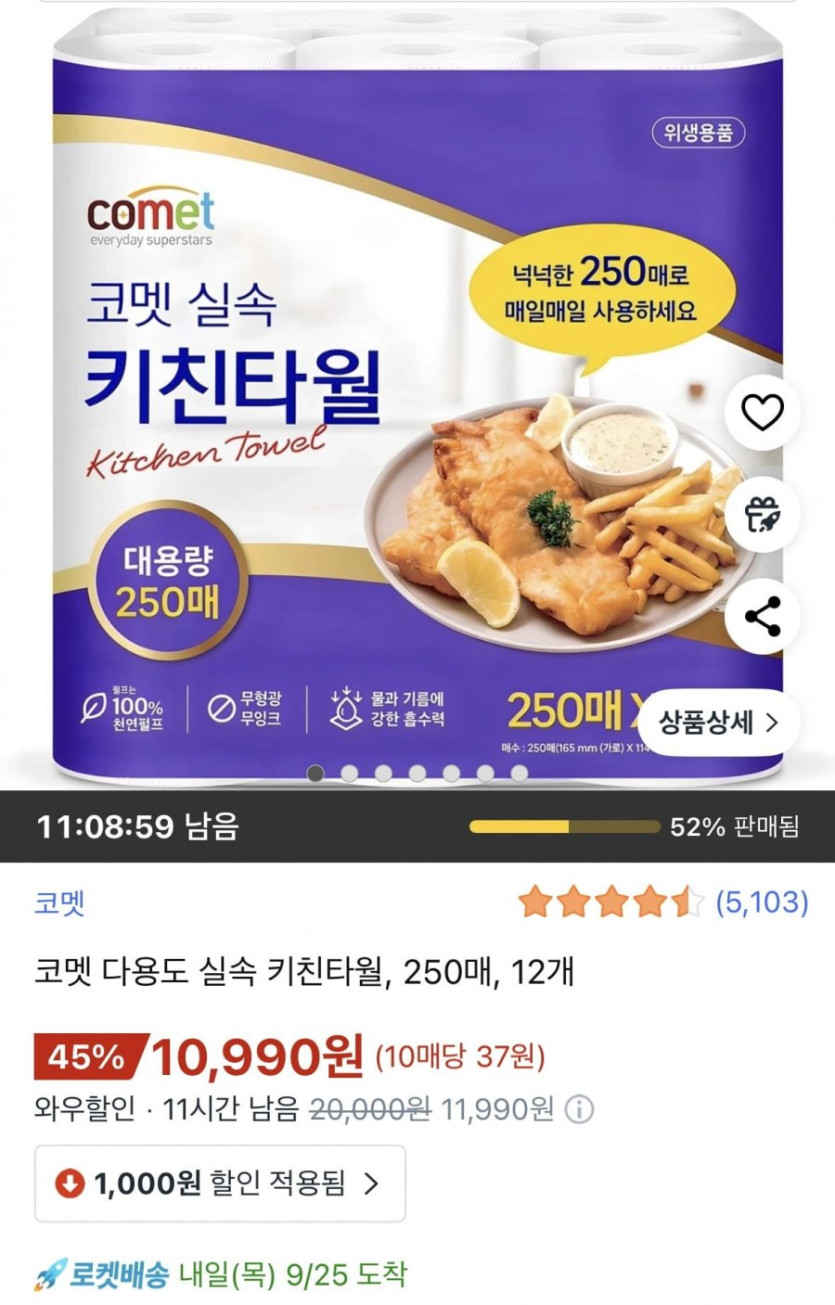The width and height of the screenshot is (835, 1305).
Task: Share this product
Action: 762,617
